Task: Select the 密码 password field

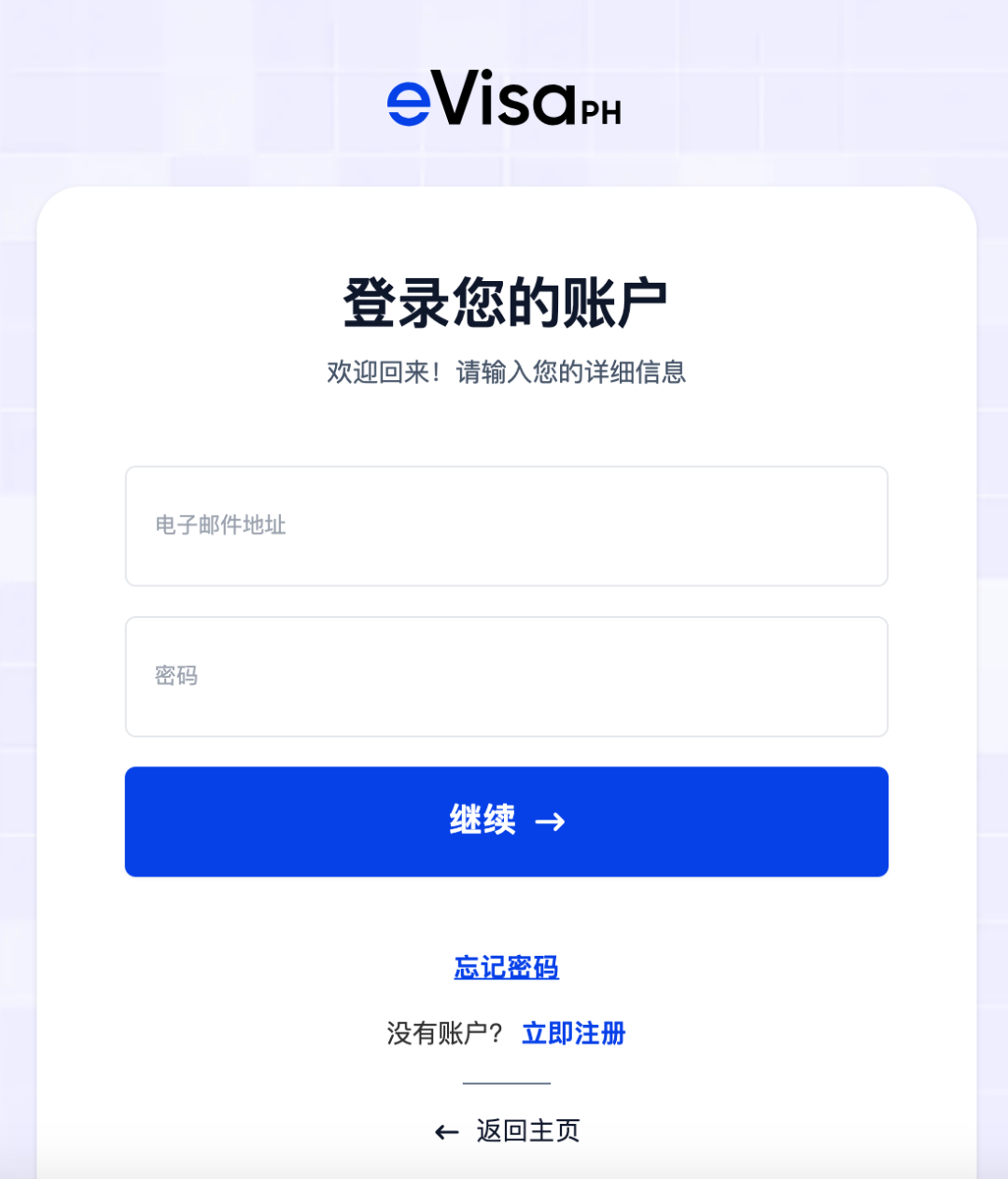Action: tap(504, 676)
